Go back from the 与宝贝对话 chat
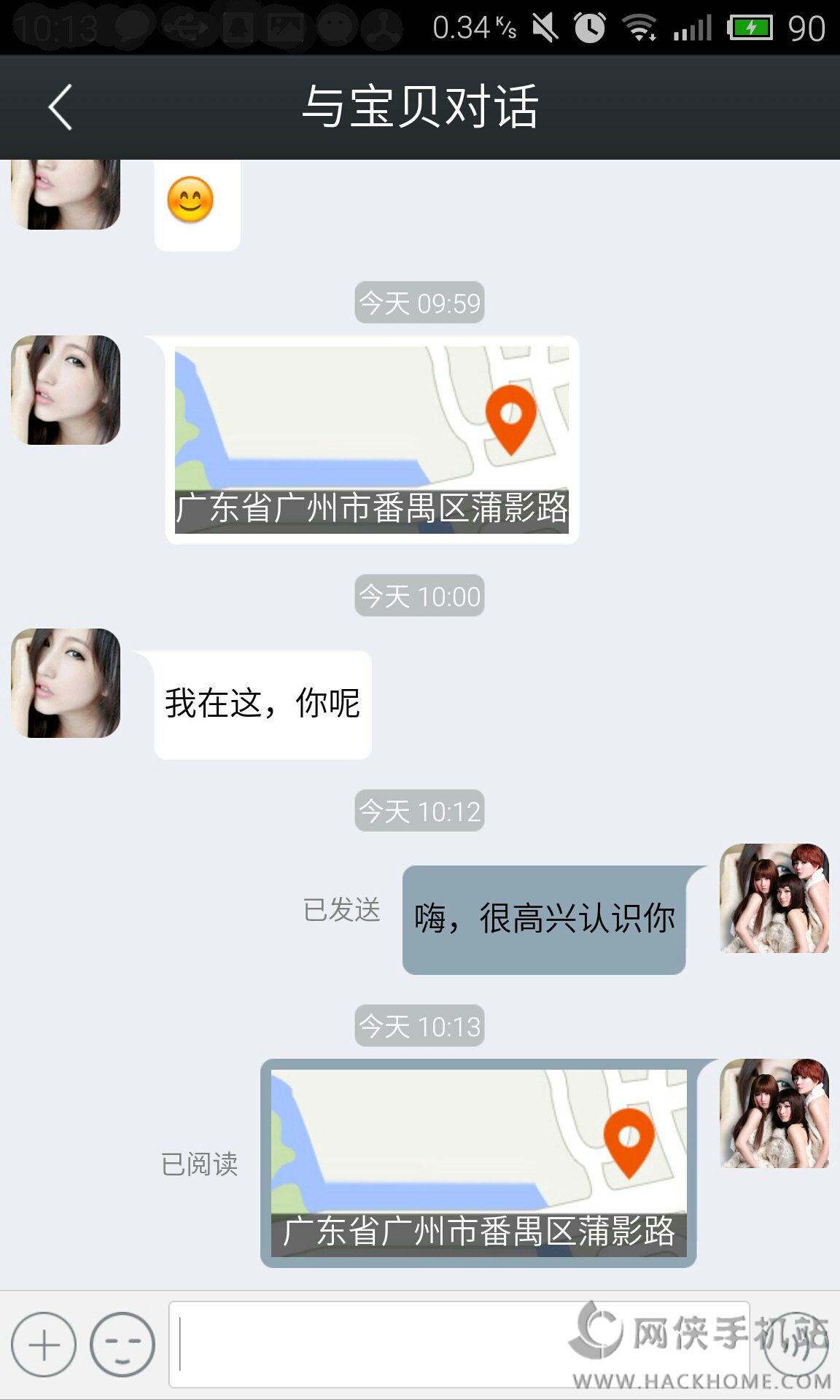840x1400 pixels. (x=60, y=107)
